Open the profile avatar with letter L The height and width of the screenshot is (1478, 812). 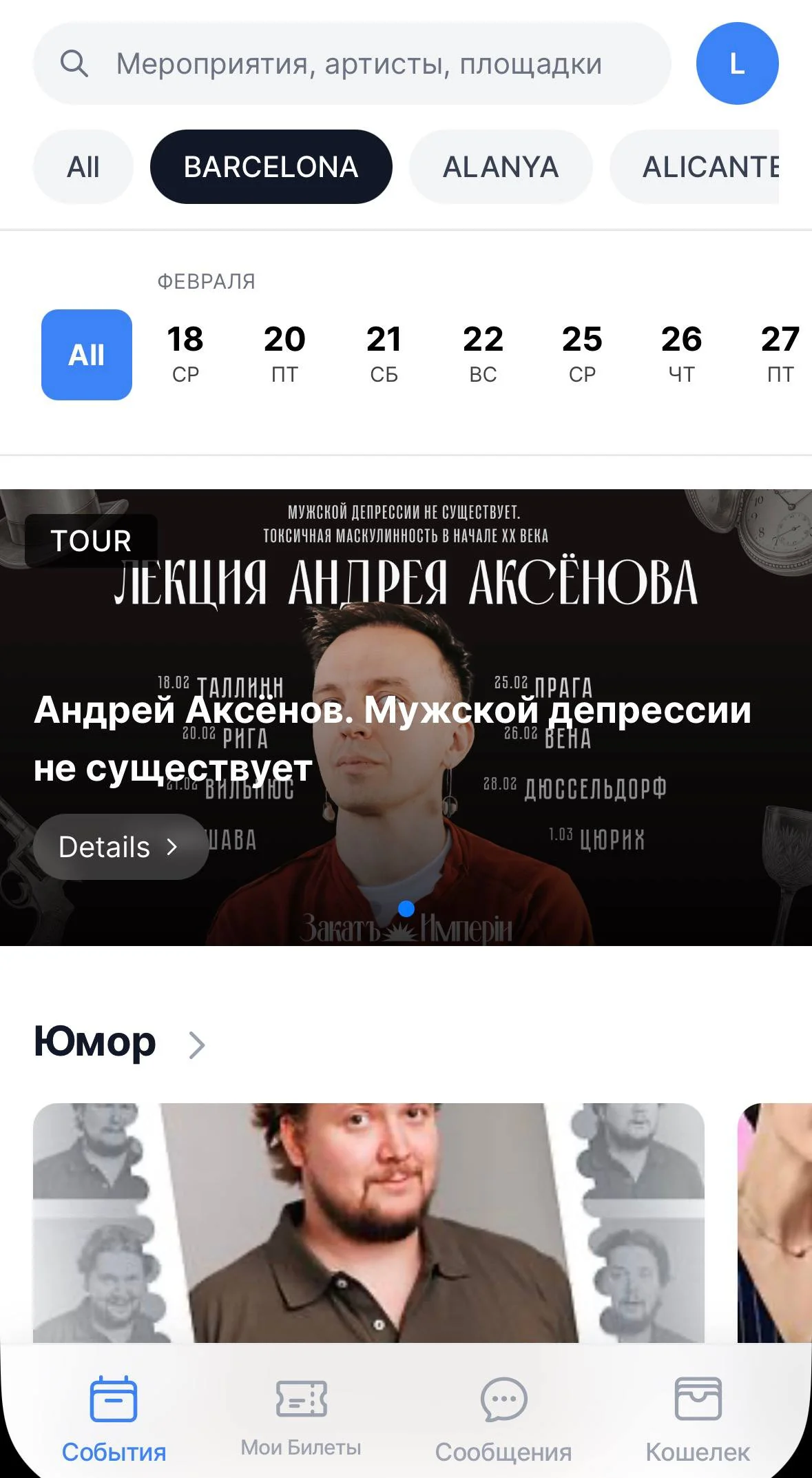(737, 63)
